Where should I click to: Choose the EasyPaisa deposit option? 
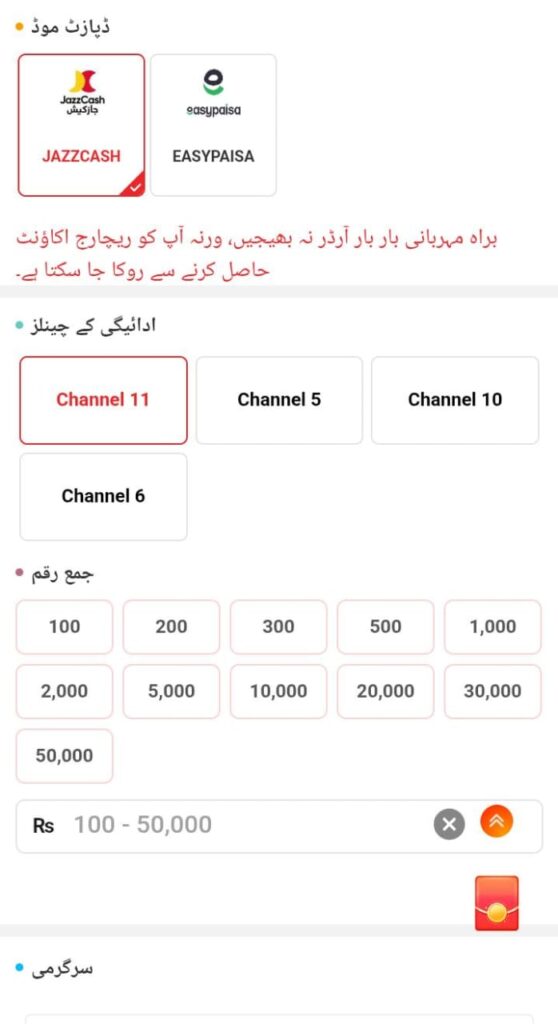(x=213, y=125)
